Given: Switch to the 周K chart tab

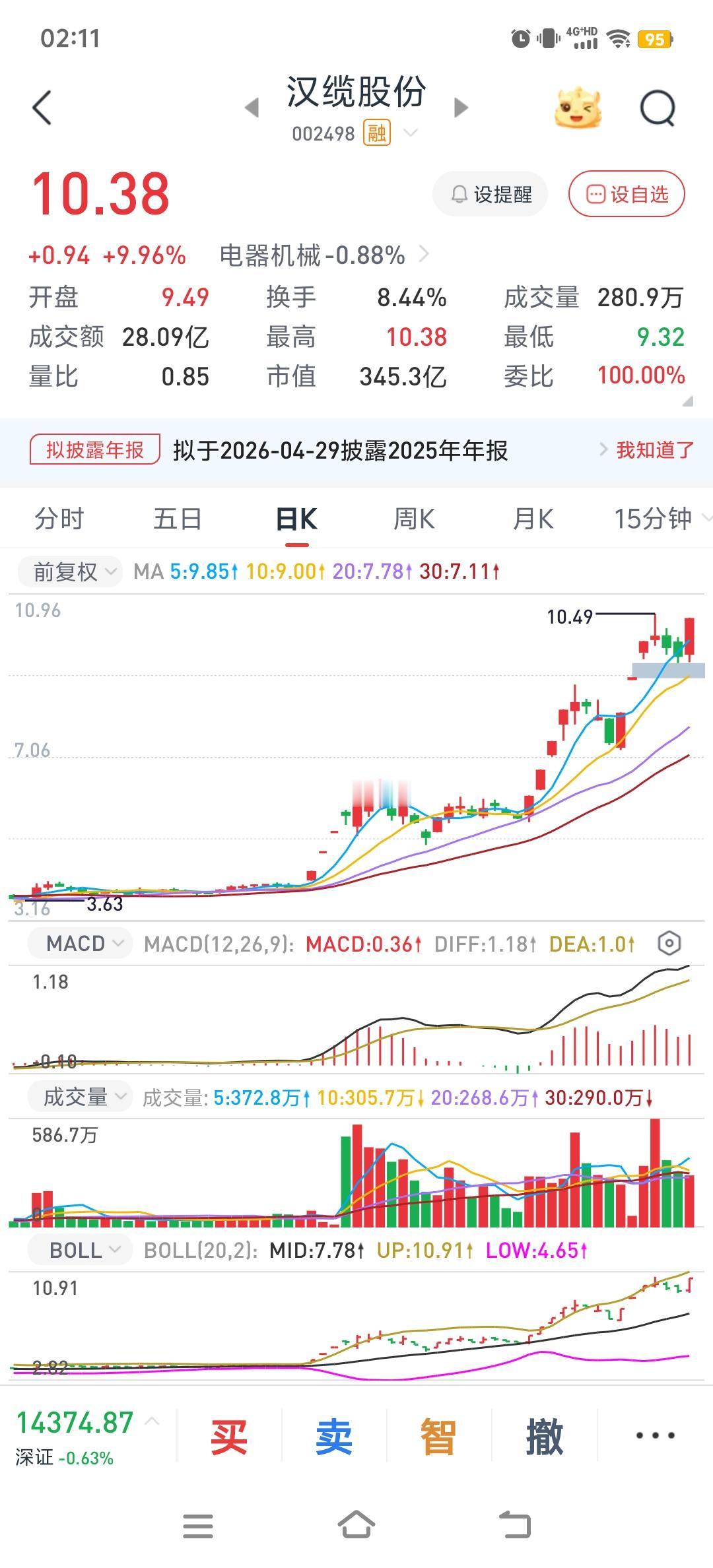Looking at the screenshot, I should [x=414, y=519].
